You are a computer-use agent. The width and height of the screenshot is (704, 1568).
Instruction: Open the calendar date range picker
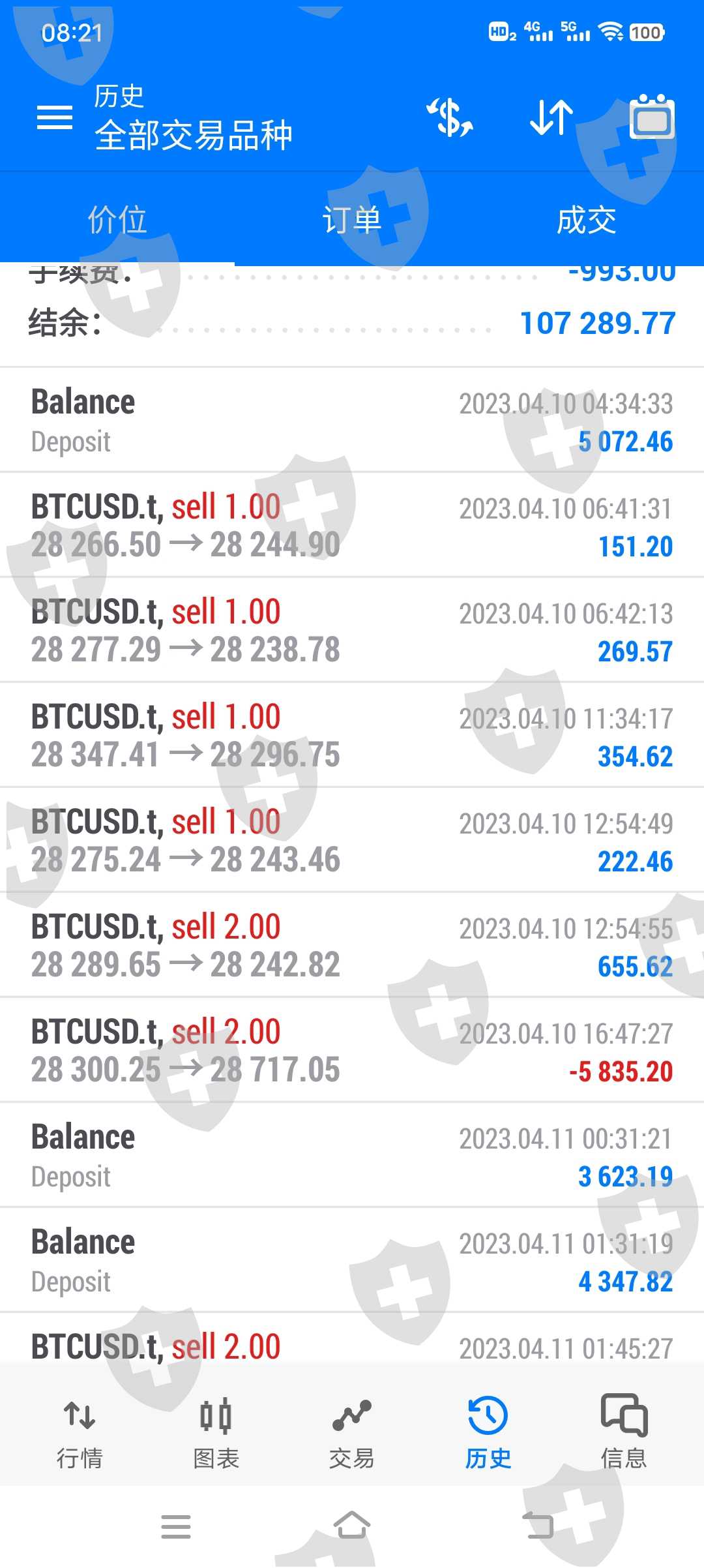[652, 118]
